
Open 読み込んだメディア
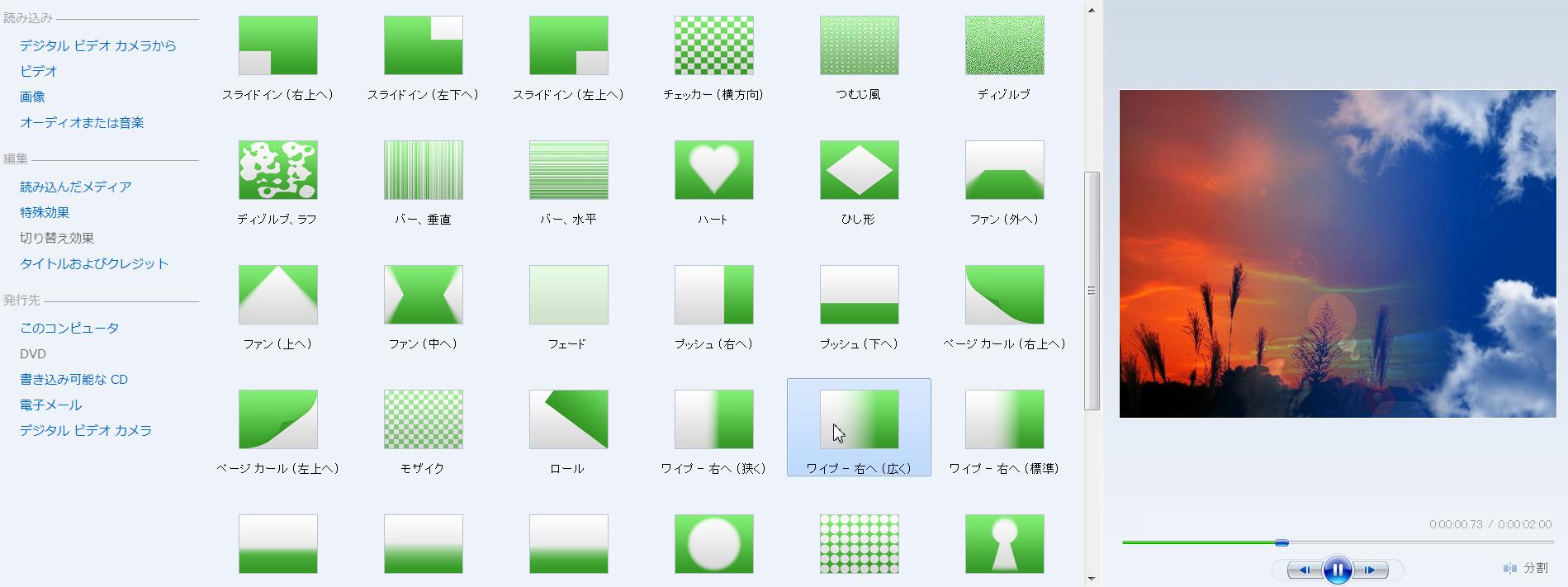[x=76, y=187]
